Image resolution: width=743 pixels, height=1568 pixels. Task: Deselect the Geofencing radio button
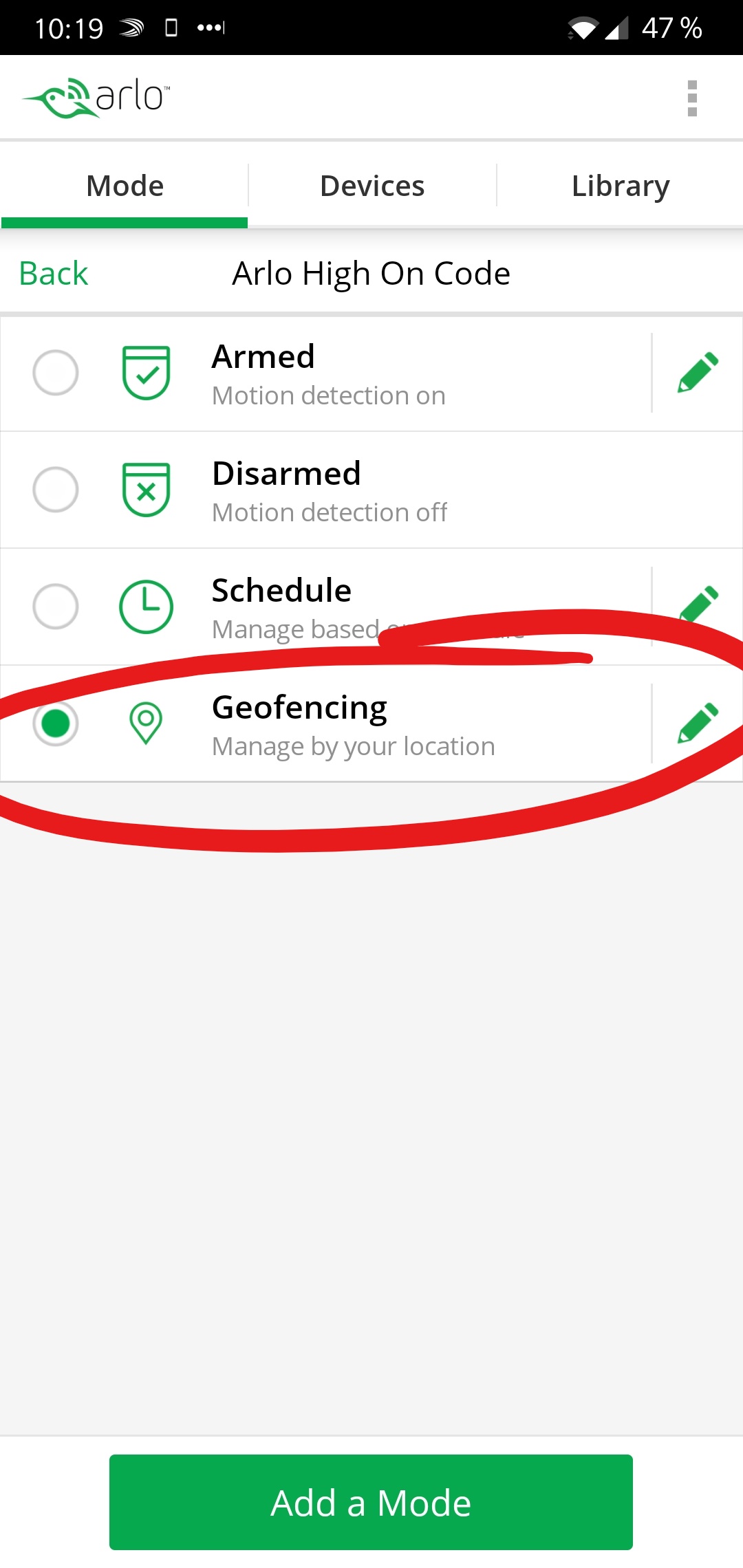[56, 723]
